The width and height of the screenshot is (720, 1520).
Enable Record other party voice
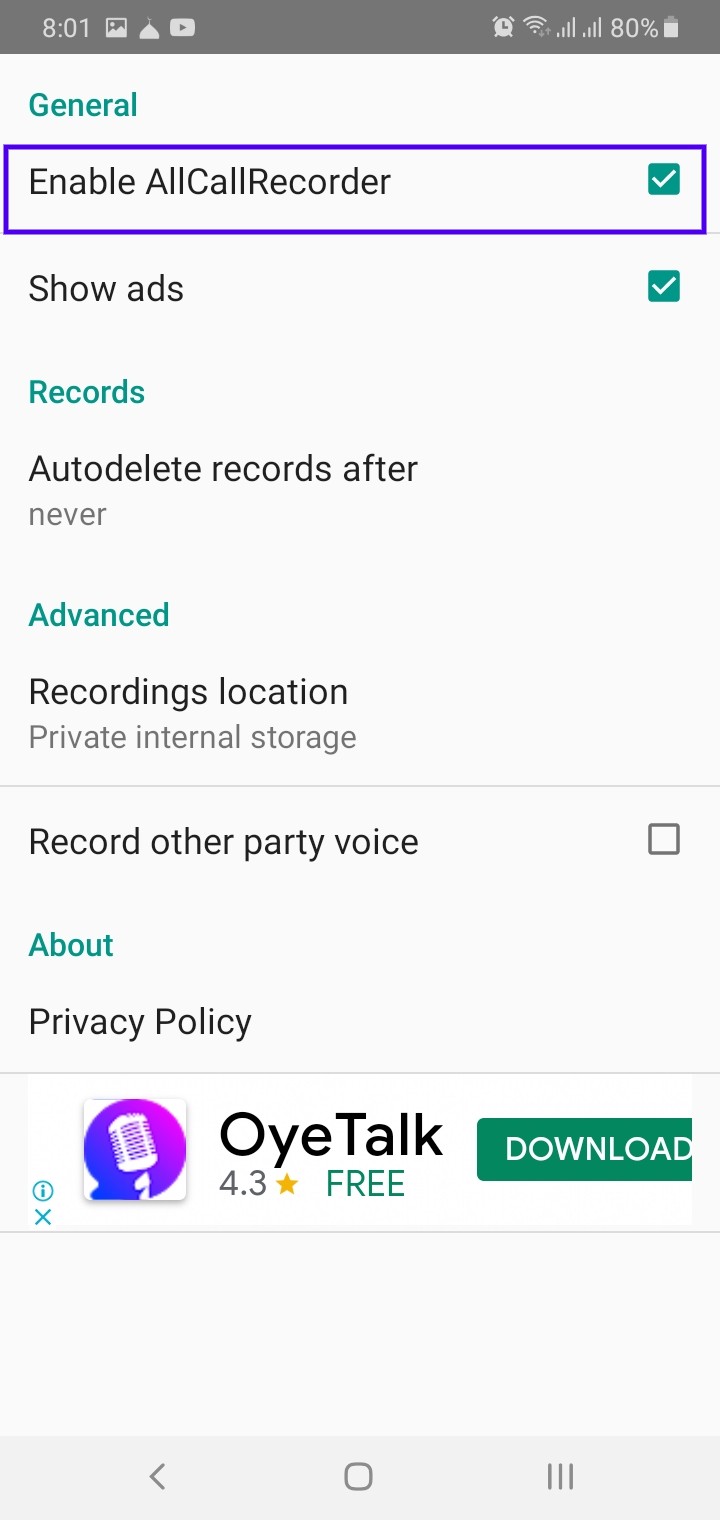664,840
